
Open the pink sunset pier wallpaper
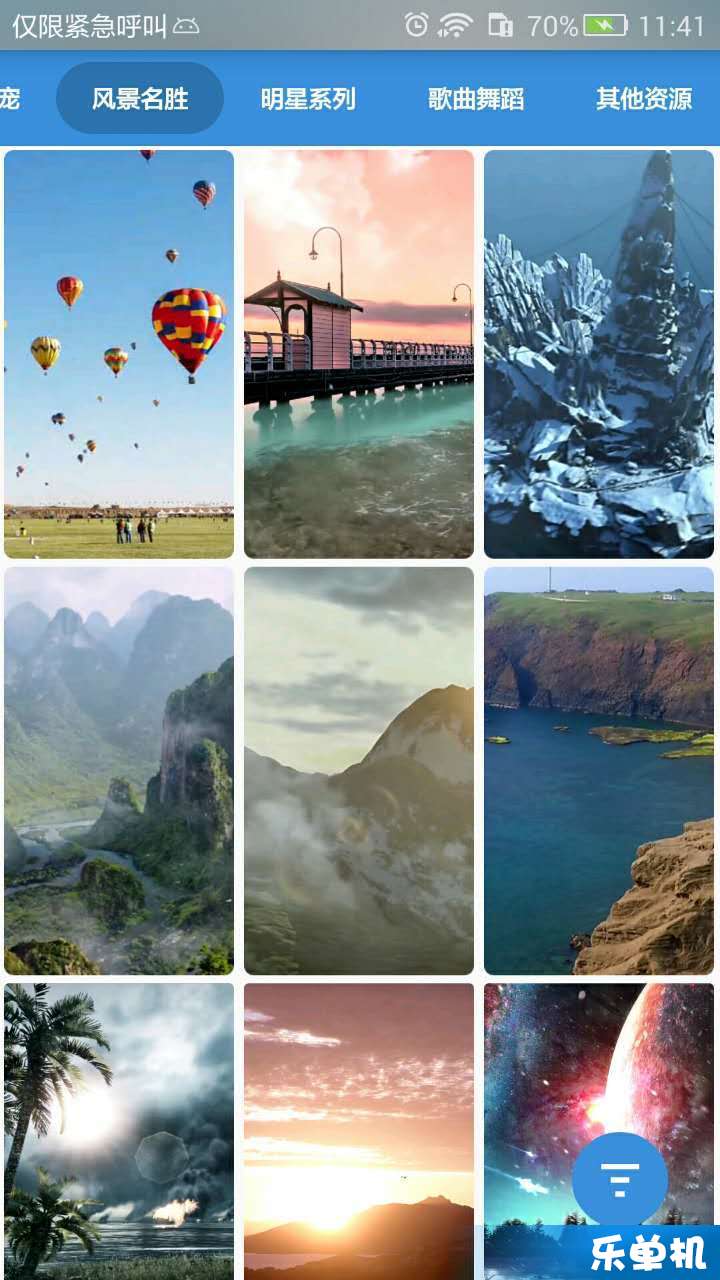(359, 354)
